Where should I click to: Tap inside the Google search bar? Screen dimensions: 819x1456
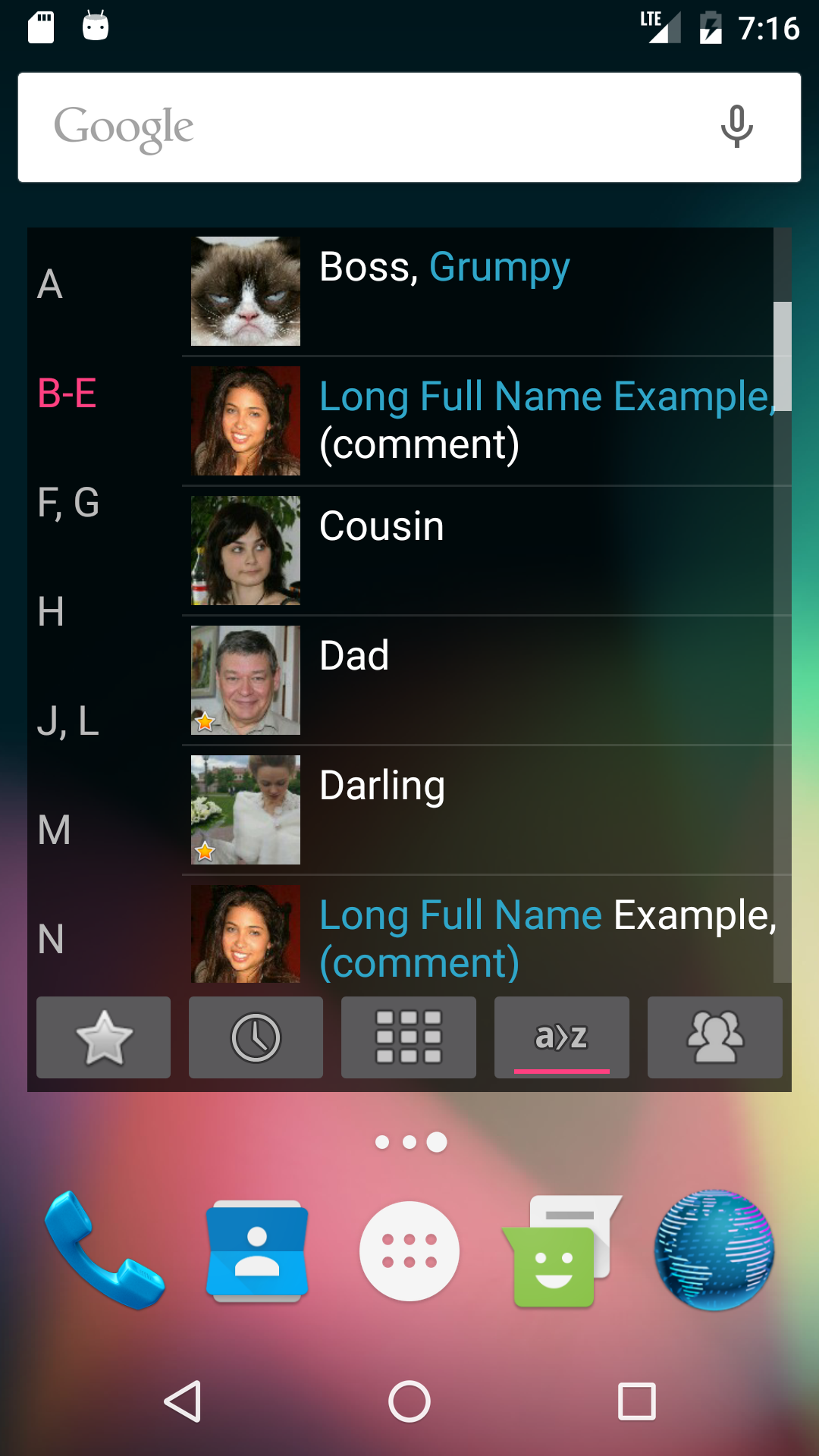point(341,127)
